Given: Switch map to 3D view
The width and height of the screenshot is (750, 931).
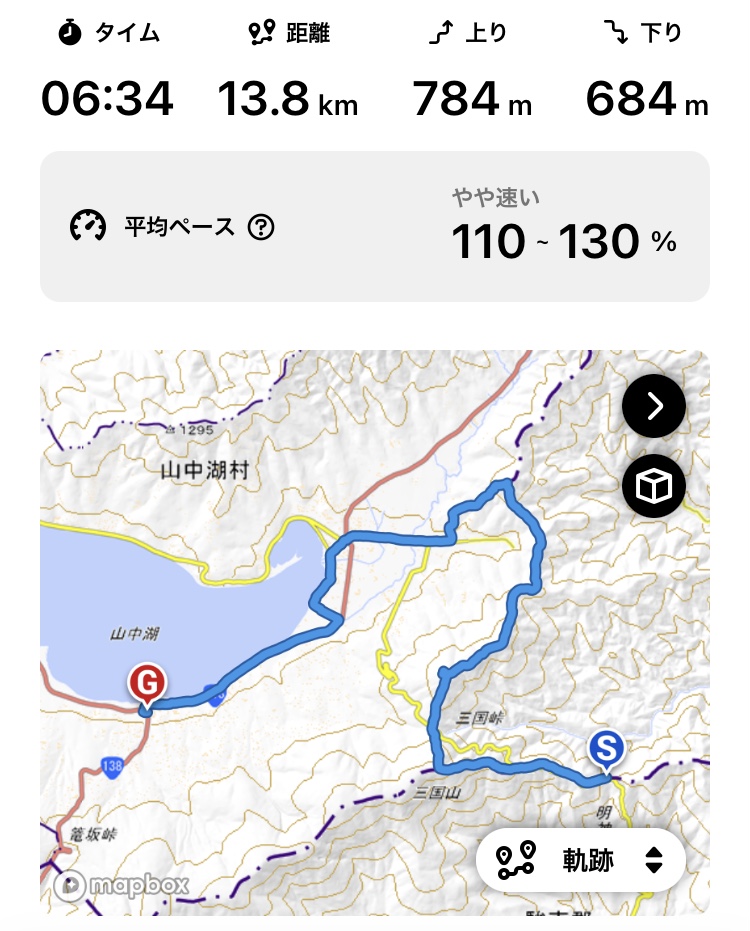Looking at the screenshot, I should coord(654,486).
